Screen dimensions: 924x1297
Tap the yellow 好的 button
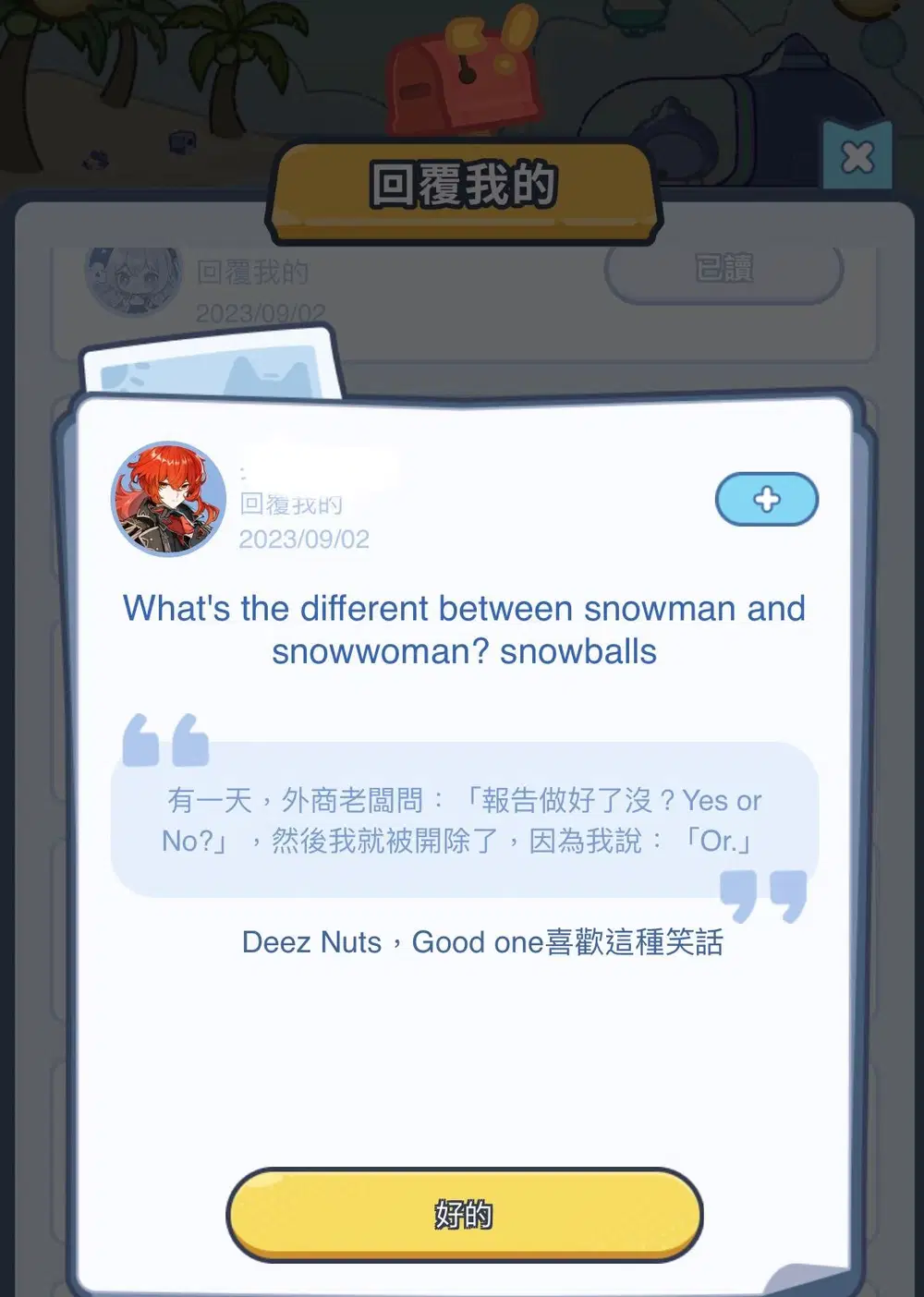(464, 1214)
